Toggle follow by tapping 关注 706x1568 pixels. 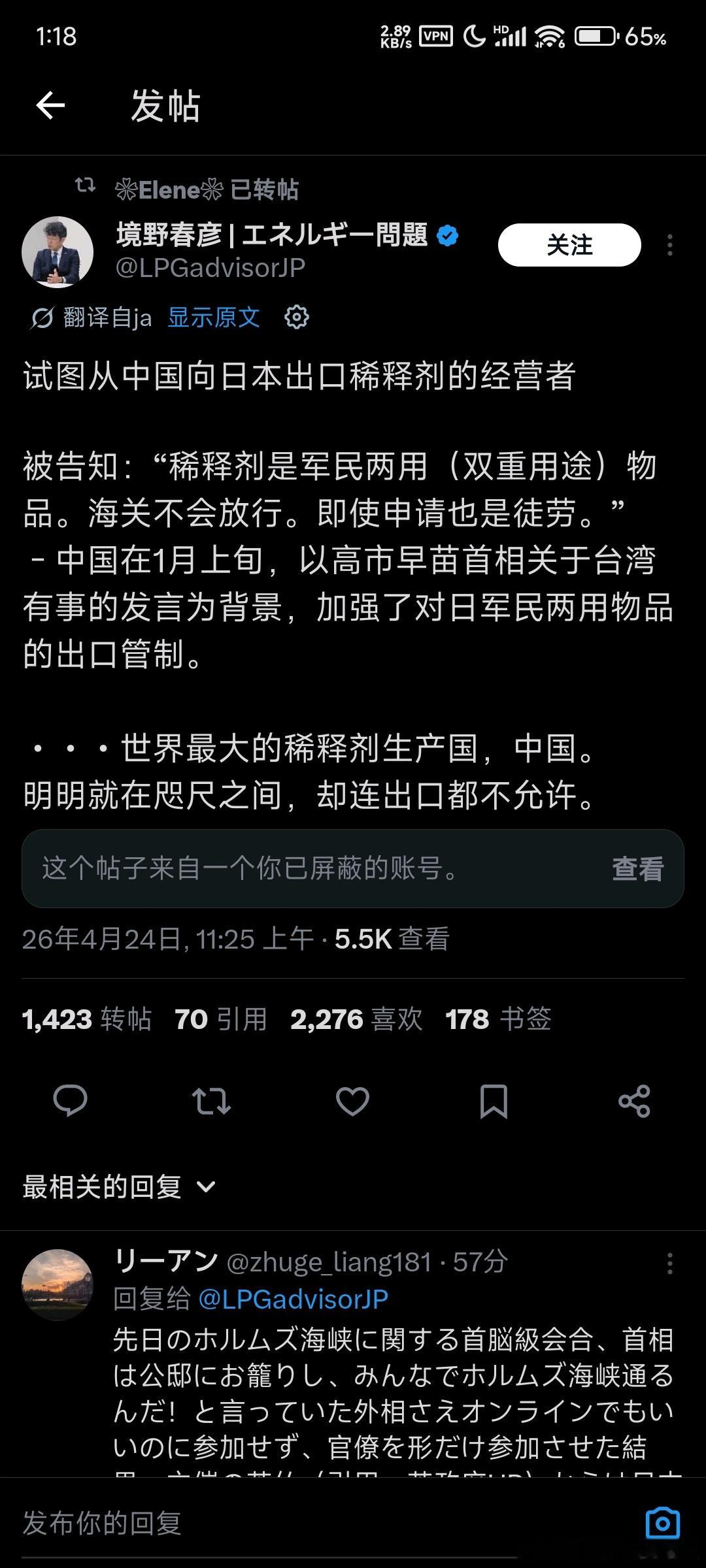(568, 244)
